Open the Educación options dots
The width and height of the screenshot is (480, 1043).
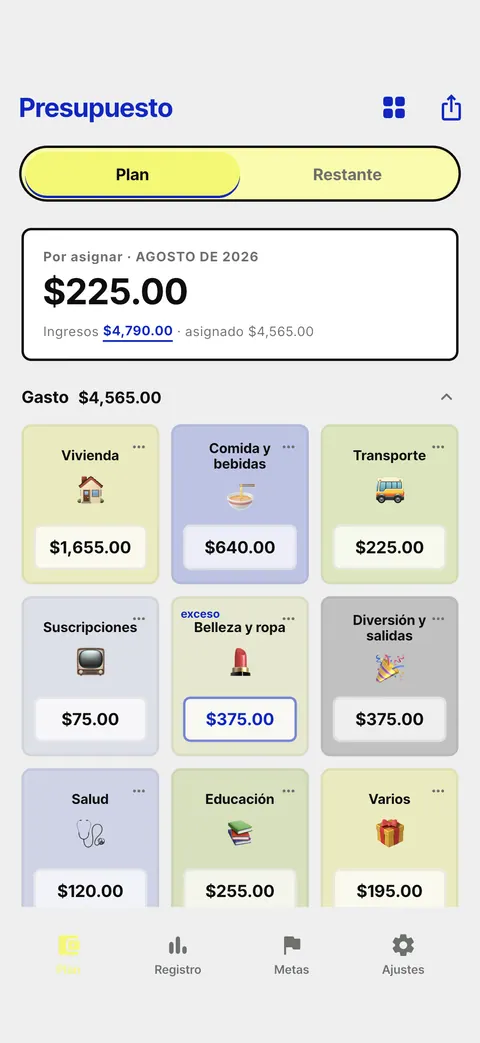tap(289, 791)
